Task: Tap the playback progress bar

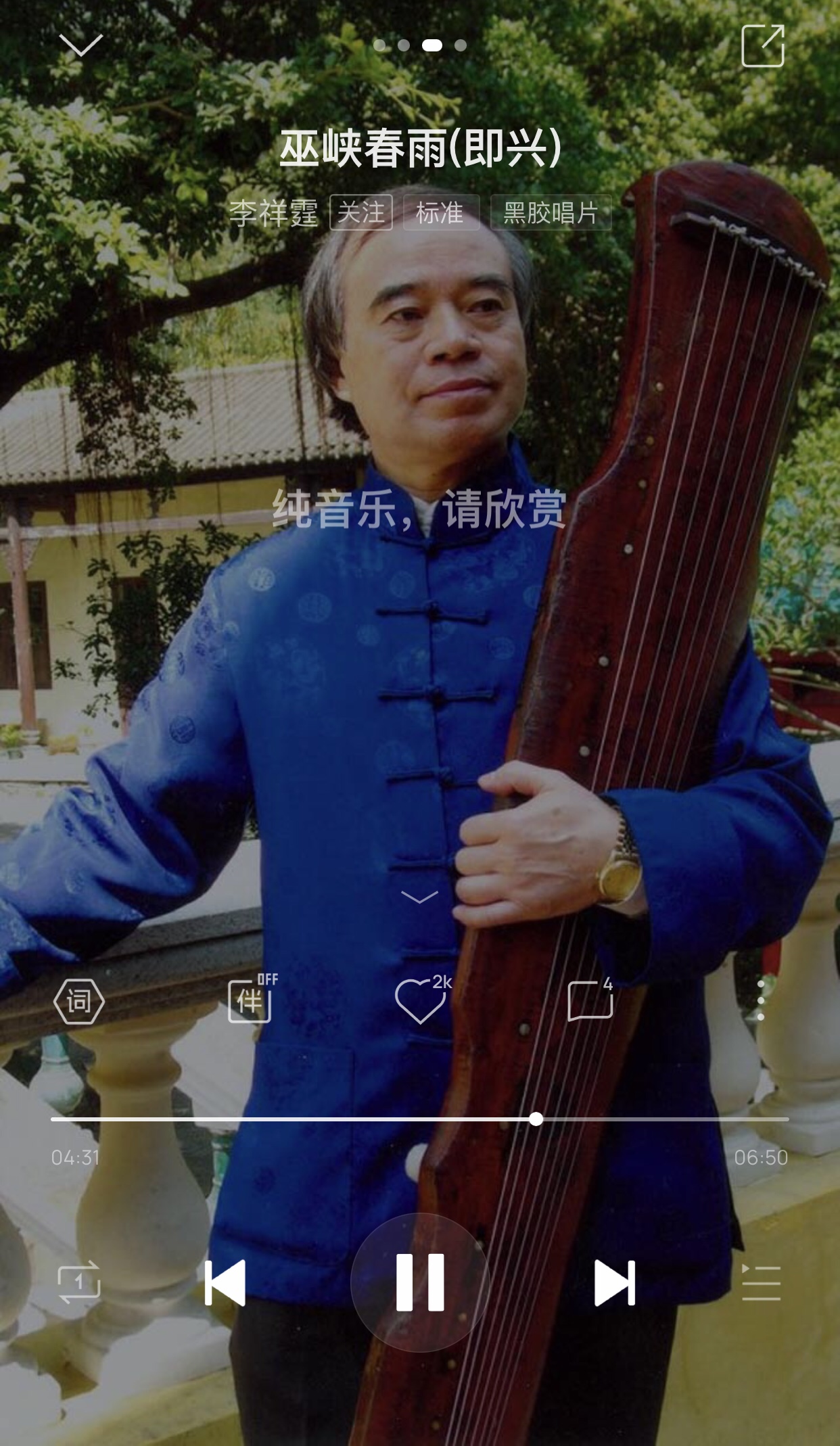Action: click(x=420, y=1119)
